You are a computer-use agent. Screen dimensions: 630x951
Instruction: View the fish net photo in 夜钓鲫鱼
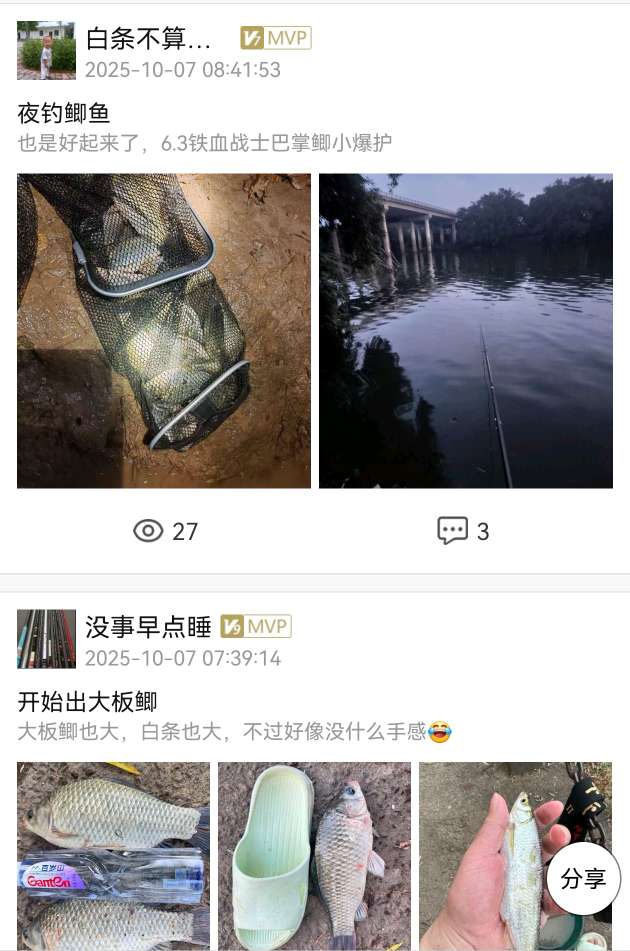click(163, 331)
